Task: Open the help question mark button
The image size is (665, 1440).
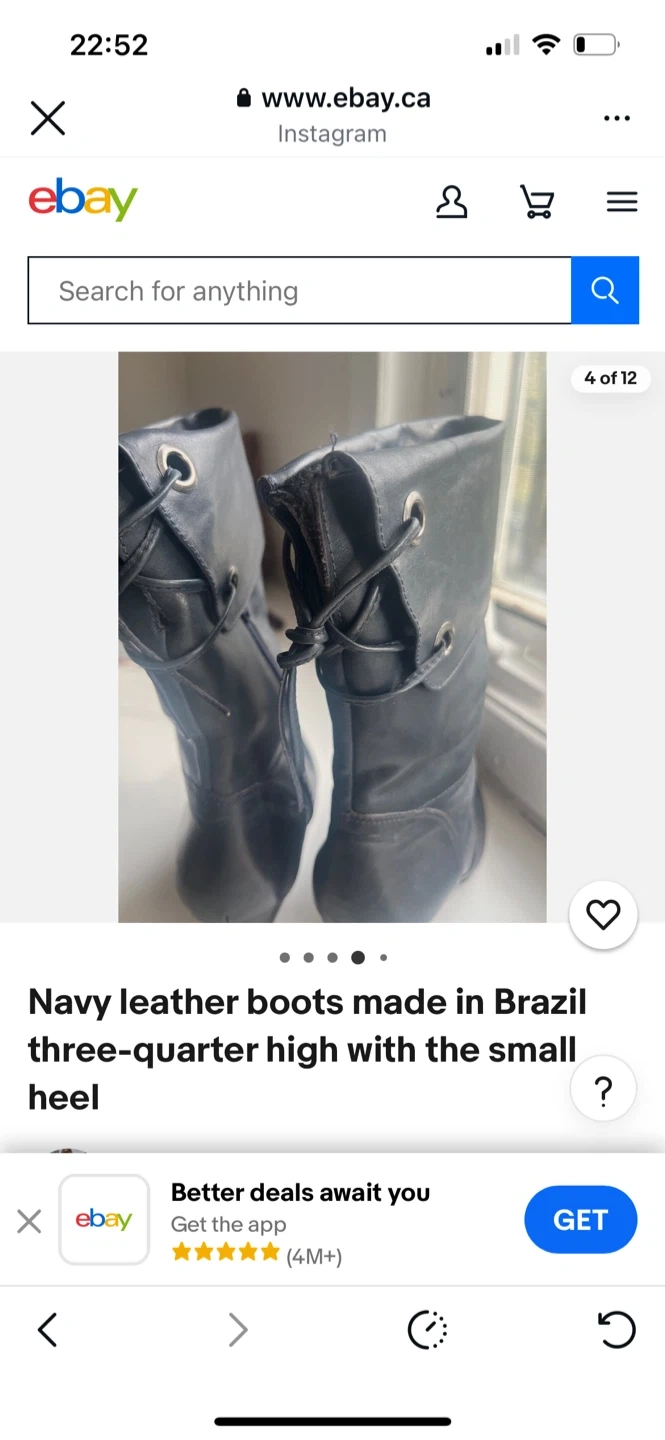Action: click(x=603, y=1090)
